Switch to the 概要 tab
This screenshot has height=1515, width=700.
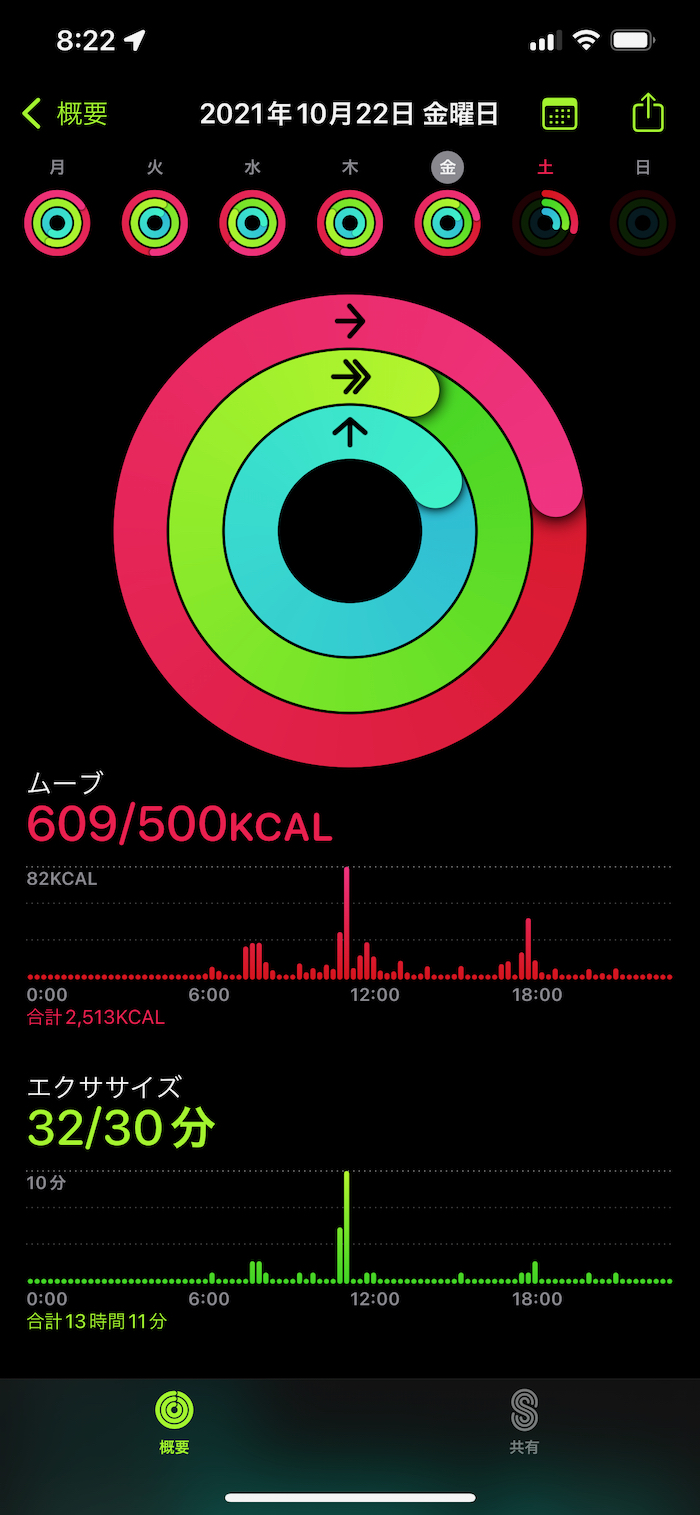click(174, 1422)
